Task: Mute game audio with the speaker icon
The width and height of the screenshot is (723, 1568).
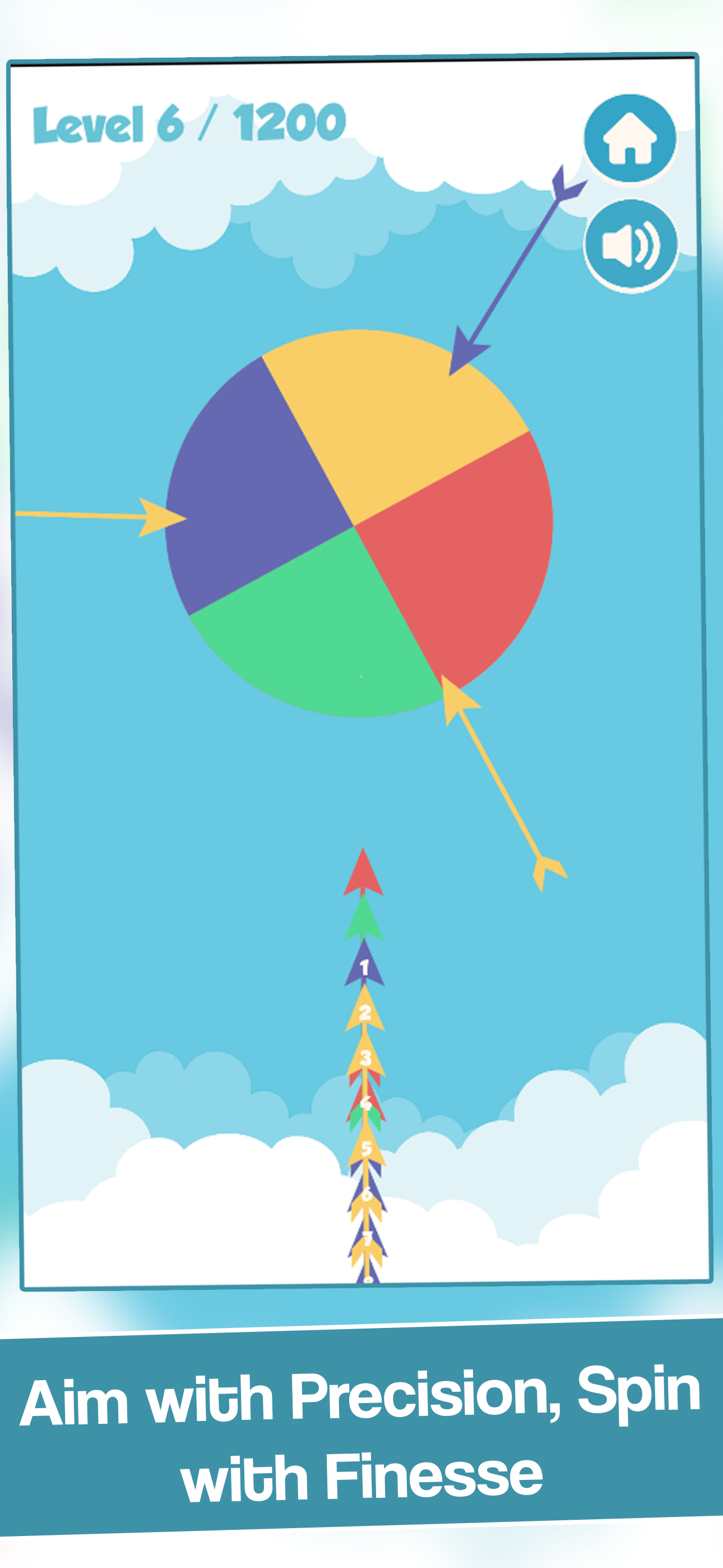Action: coord(631,243)
